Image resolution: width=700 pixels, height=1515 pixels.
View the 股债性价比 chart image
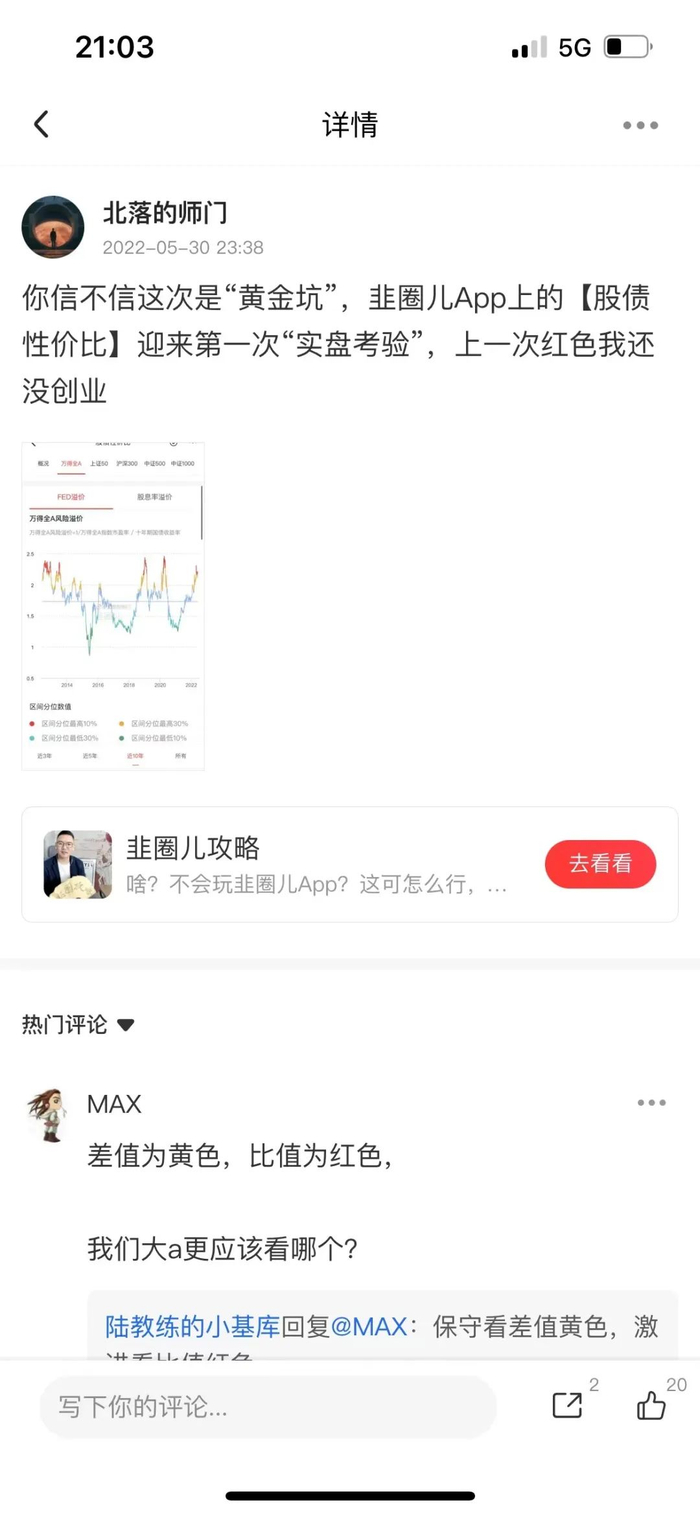pos(113,606)
